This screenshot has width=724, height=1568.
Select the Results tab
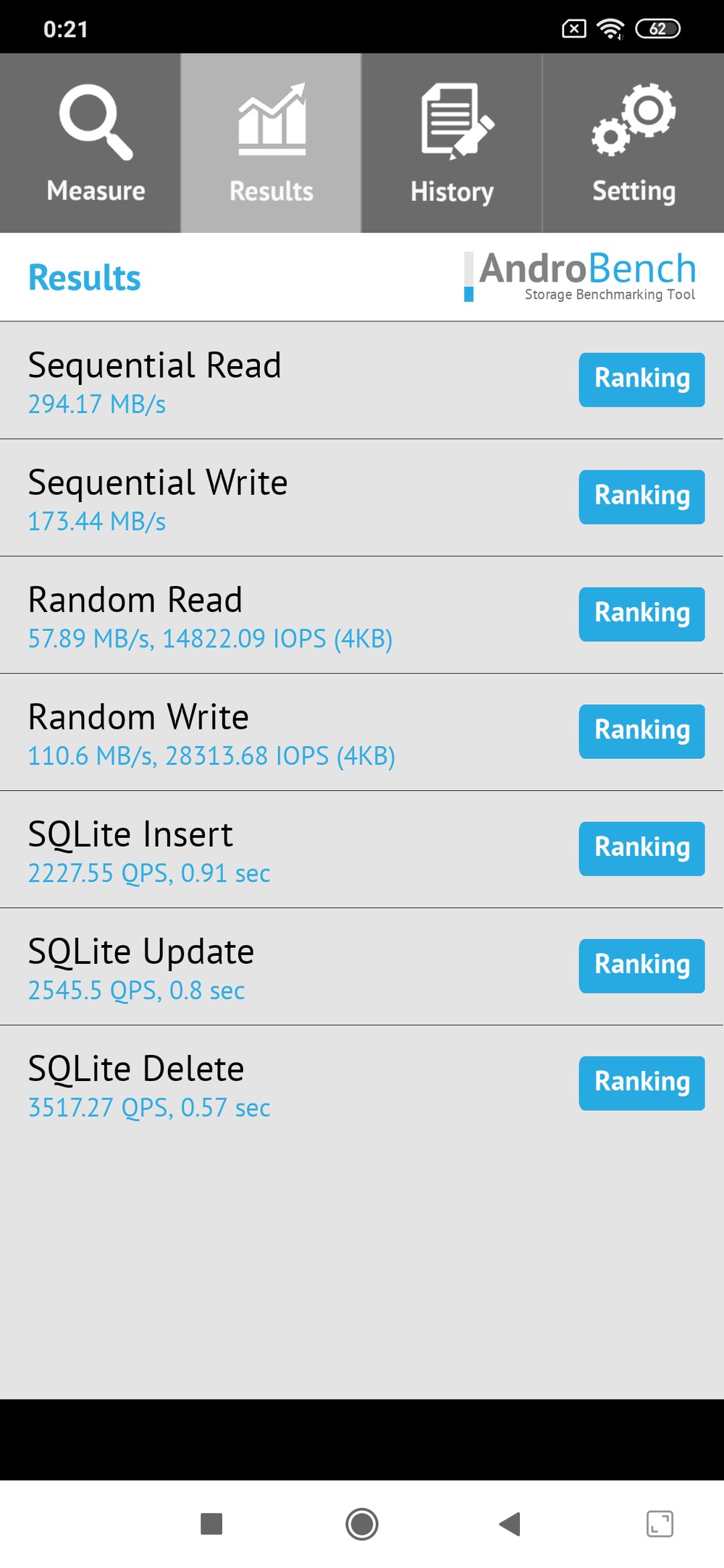tap(271, 143)
